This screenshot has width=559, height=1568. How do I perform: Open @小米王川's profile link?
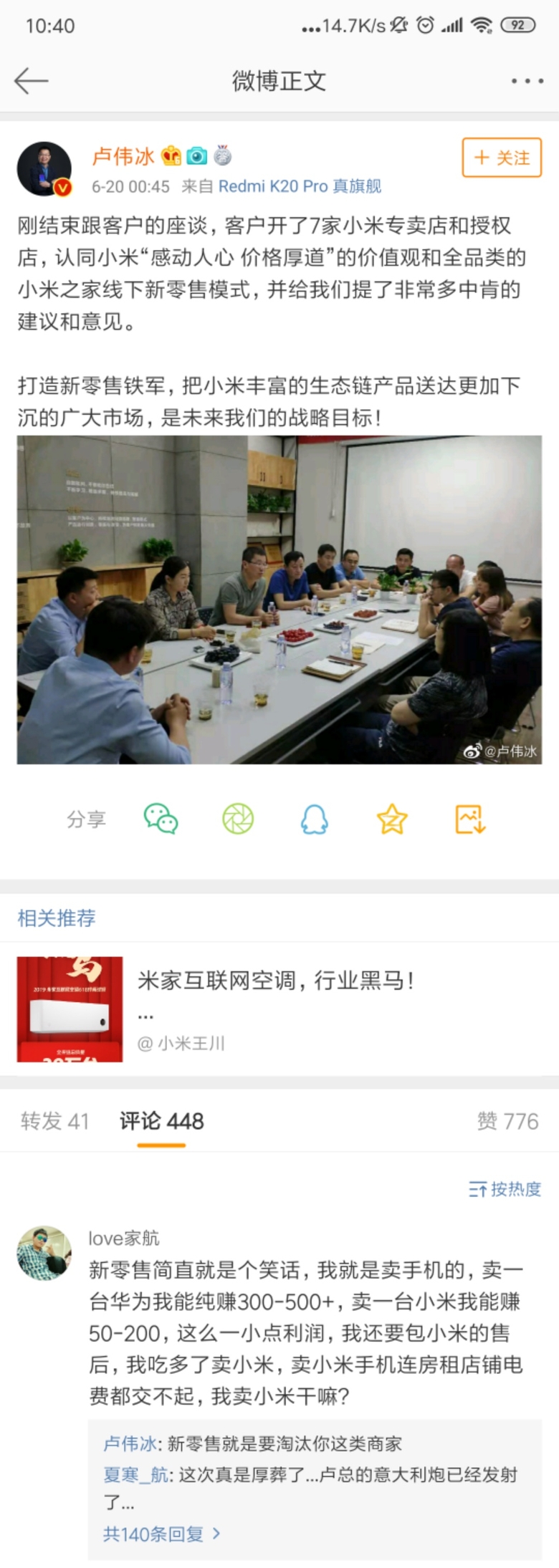coord(183,1044)
